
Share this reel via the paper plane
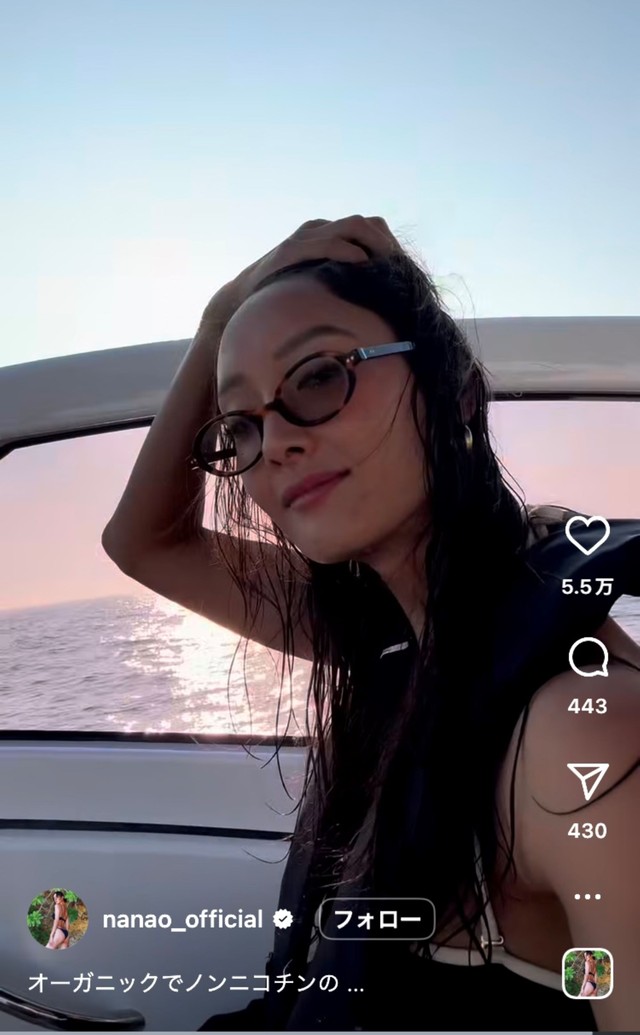click(x=587, y=782)
